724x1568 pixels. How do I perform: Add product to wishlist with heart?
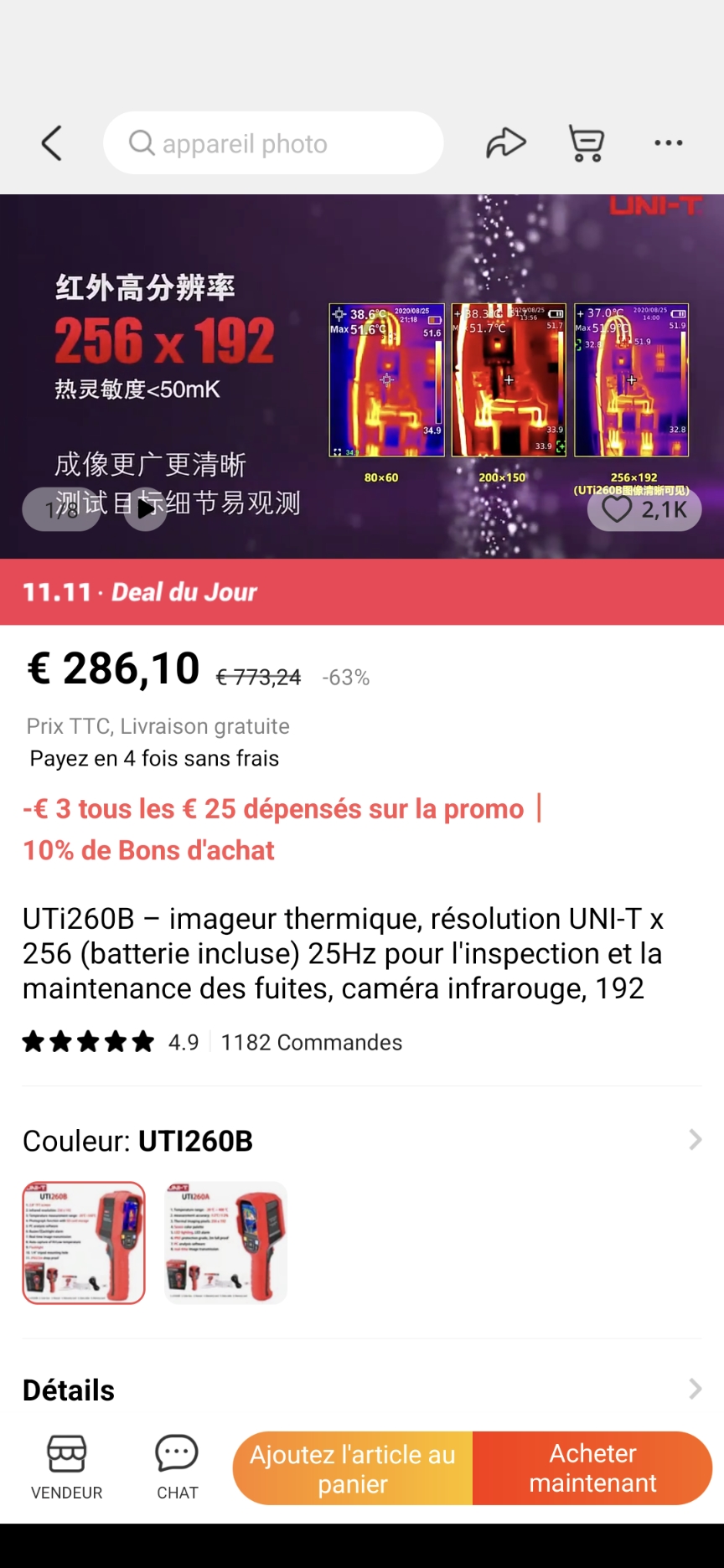click(644, 508)
